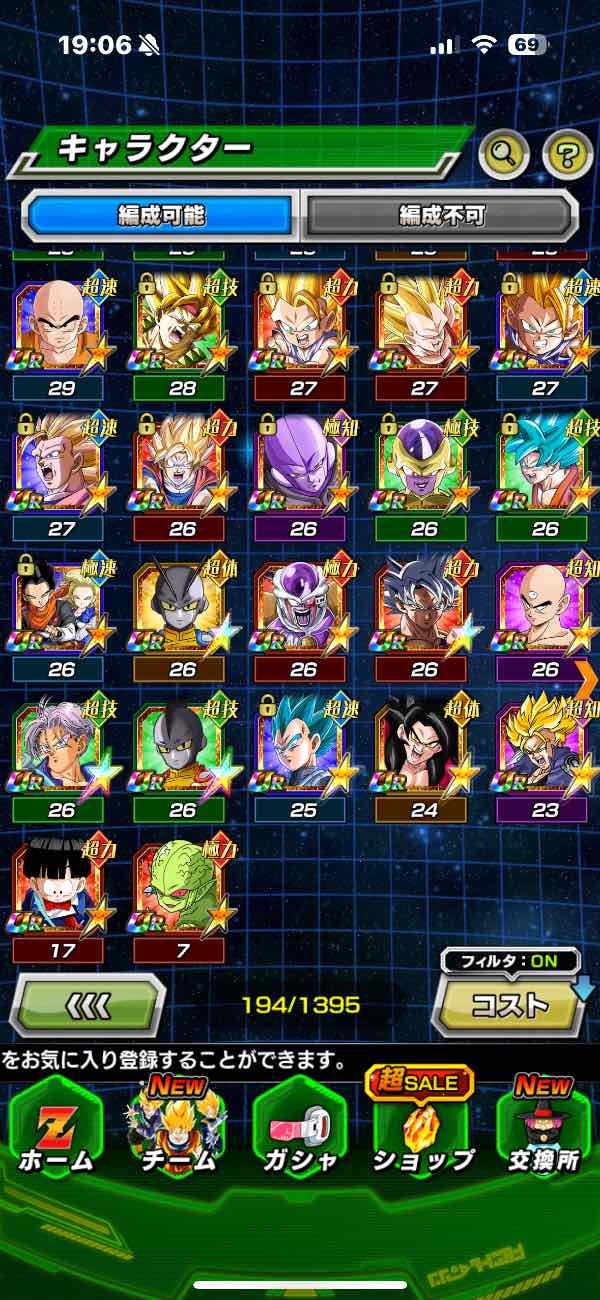Open the character search magnifier

click(x=504, y=154)
